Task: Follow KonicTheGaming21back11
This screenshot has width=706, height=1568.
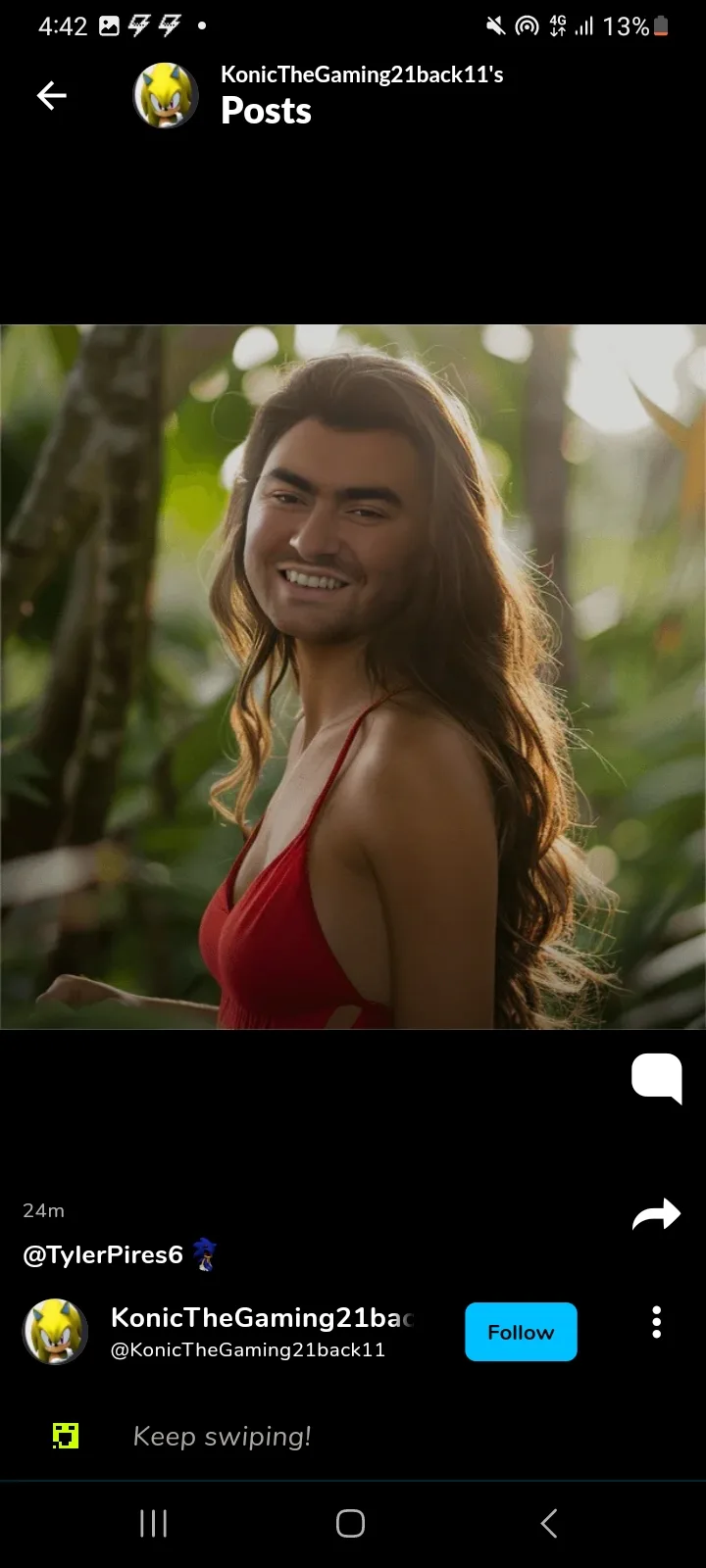Action: point(521,1332)
